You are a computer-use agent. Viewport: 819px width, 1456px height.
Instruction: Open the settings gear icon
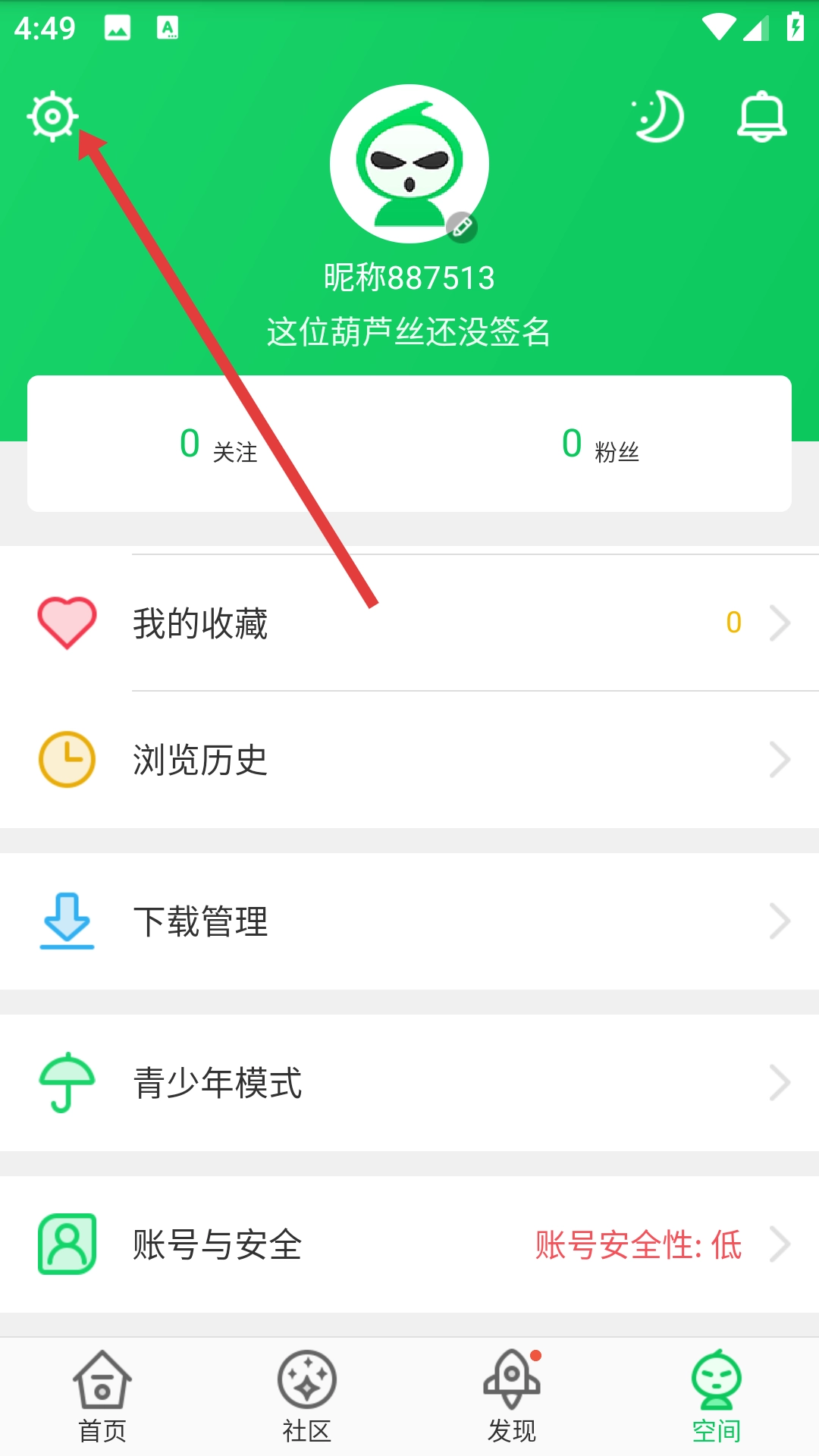tap(52, 116)
